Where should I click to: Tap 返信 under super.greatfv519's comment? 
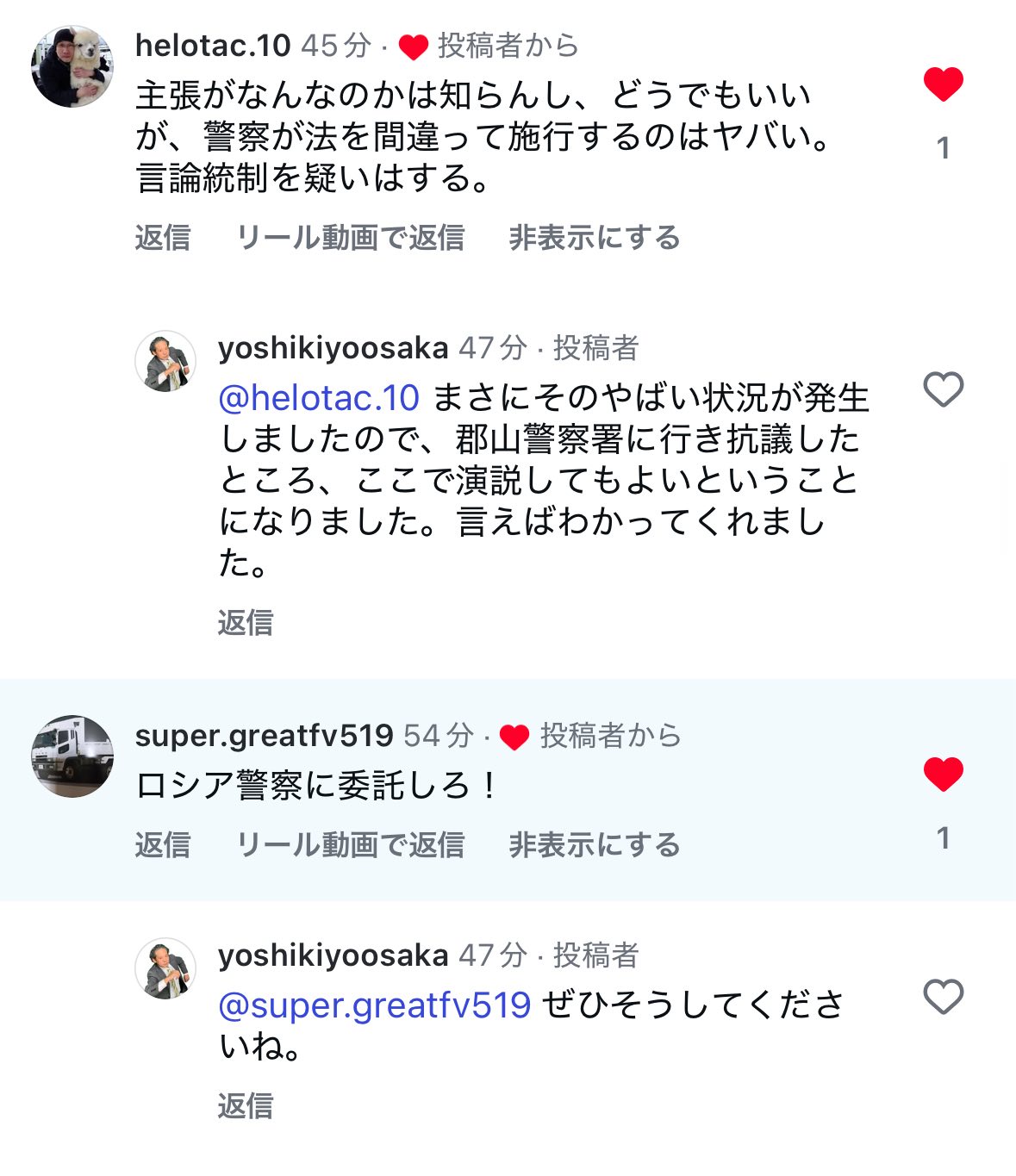[162, 845]
